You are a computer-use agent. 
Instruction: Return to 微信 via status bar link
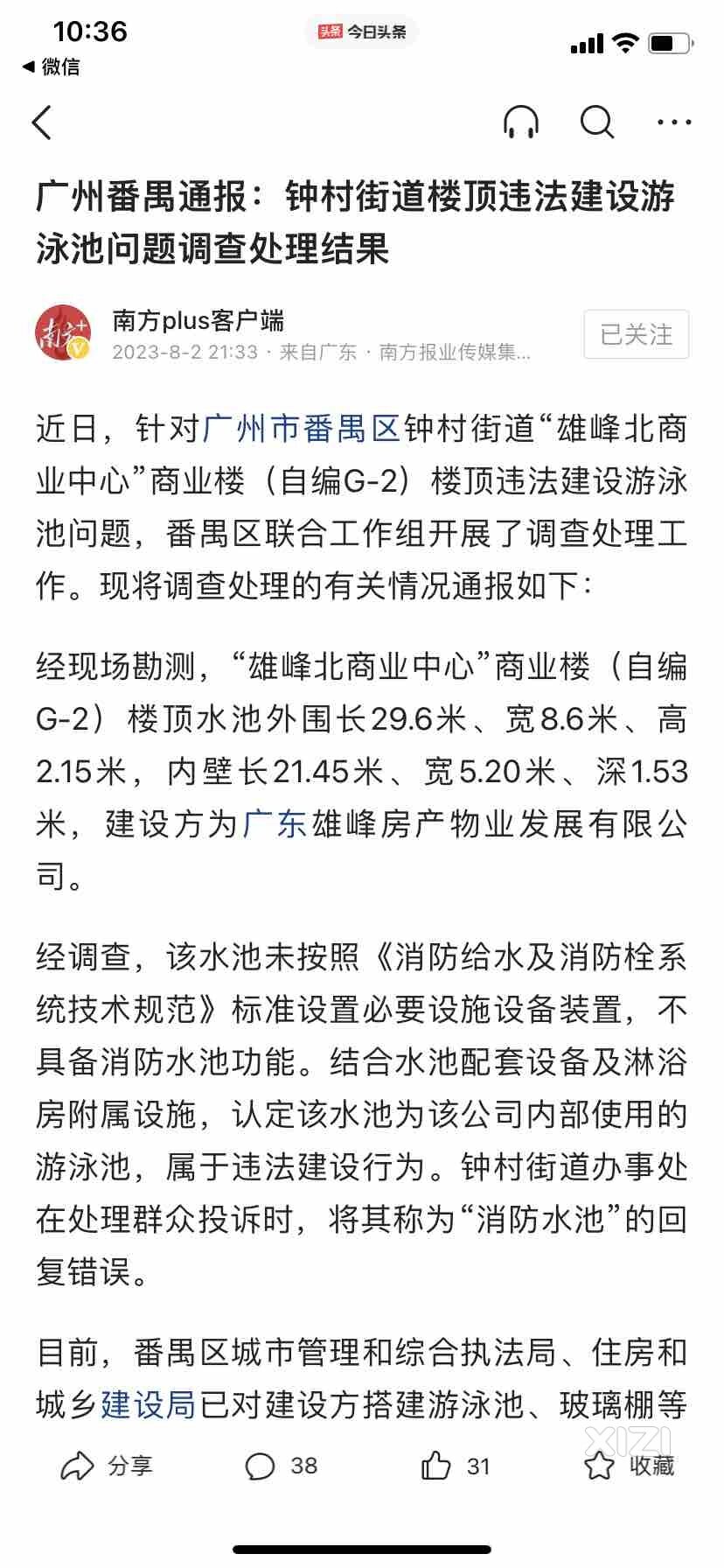51,66
